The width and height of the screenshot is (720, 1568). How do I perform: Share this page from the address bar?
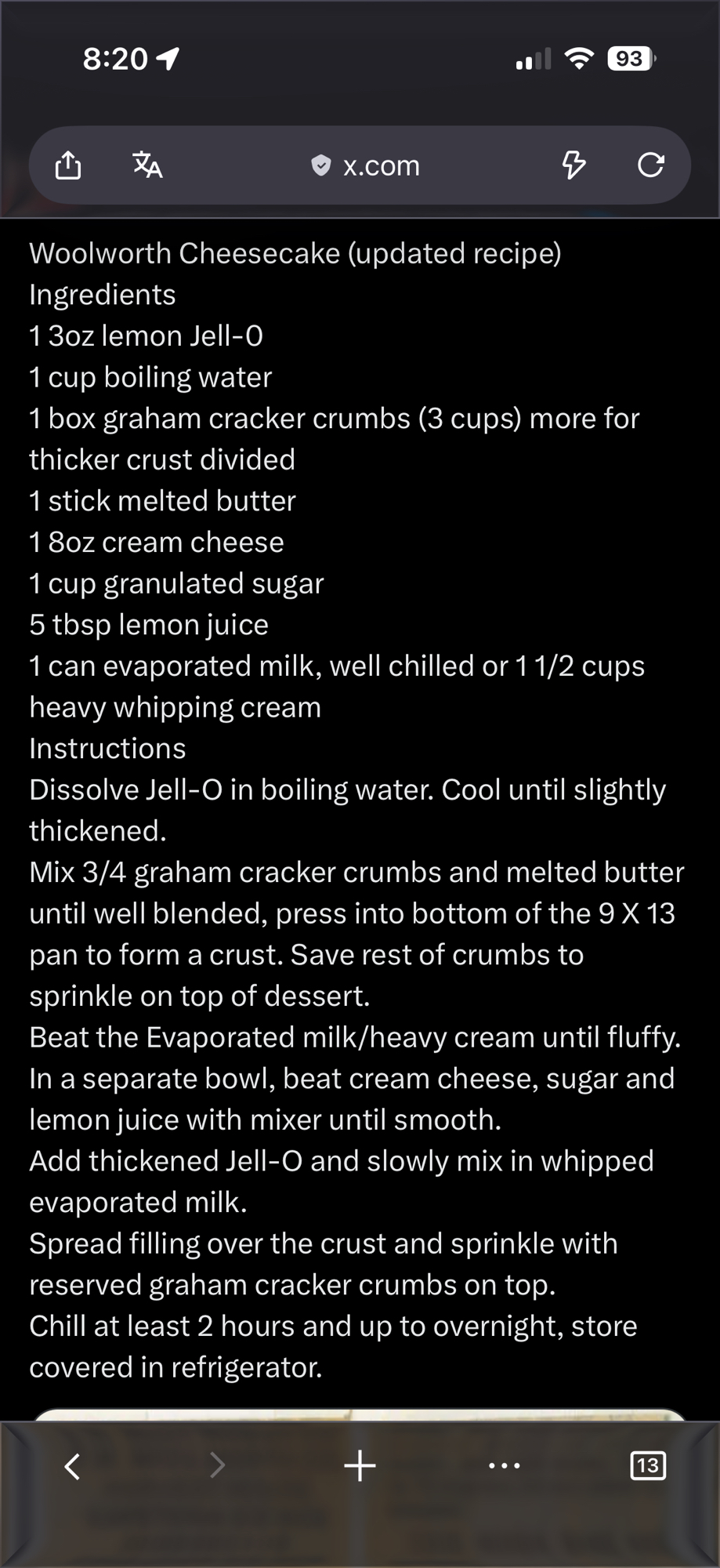[68, 165]
